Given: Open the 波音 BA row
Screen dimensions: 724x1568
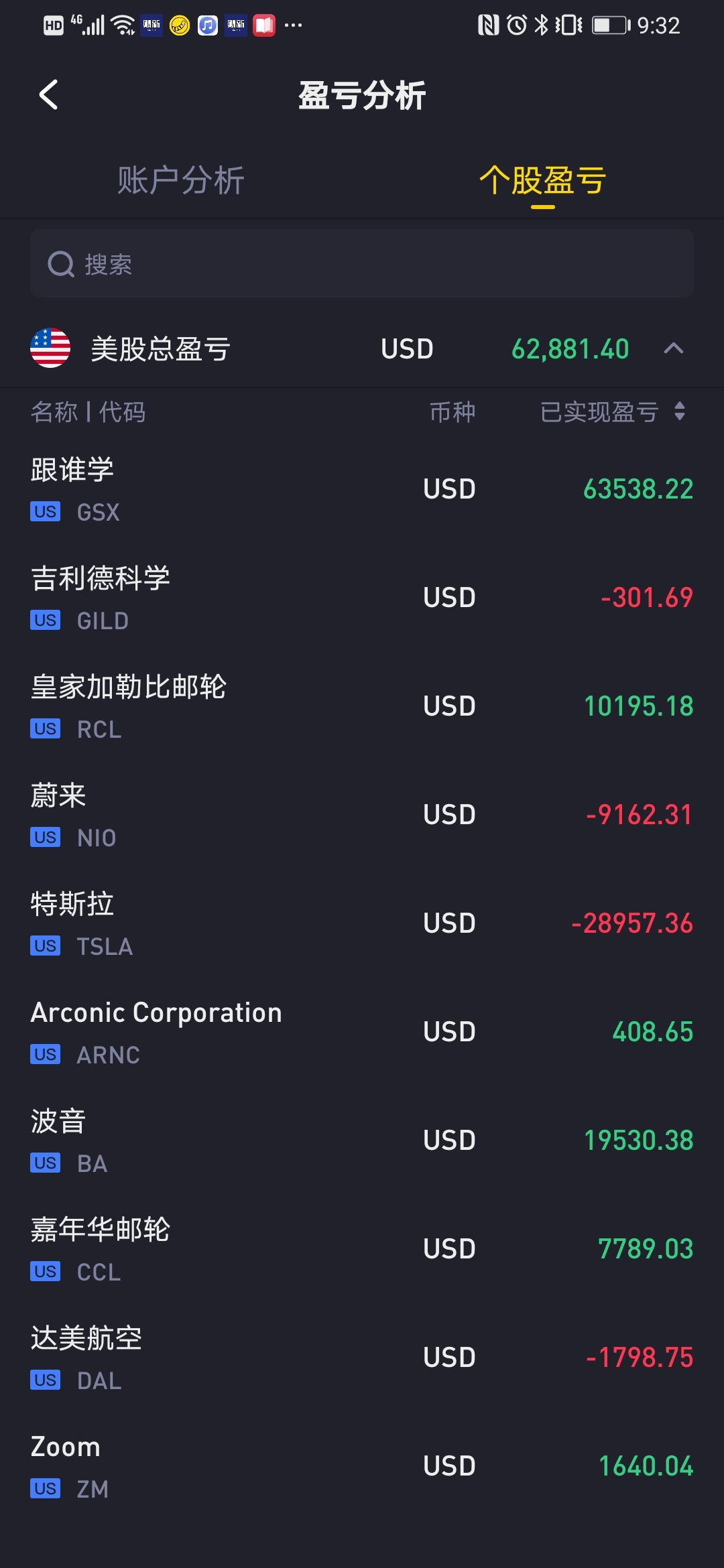Looking at the screenshot, I should [x=362, y=1140].
